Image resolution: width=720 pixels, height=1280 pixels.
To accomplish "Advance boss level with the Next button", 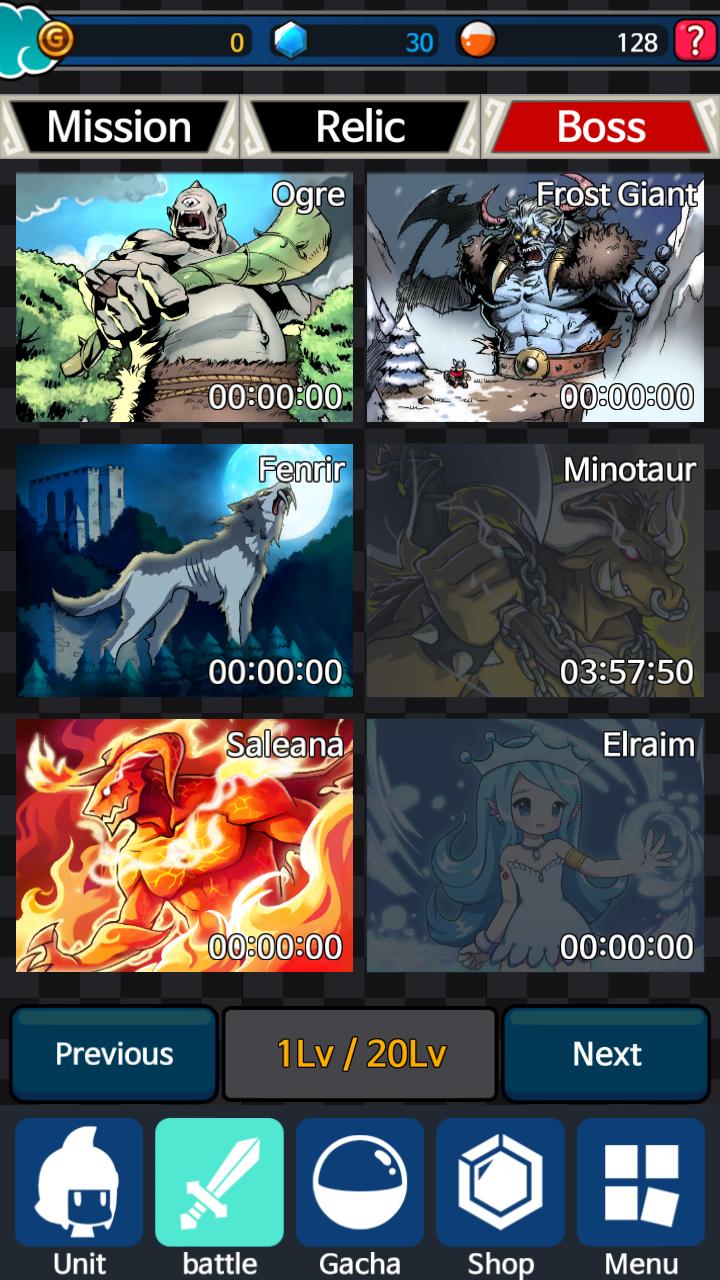I will [606, 1053].
